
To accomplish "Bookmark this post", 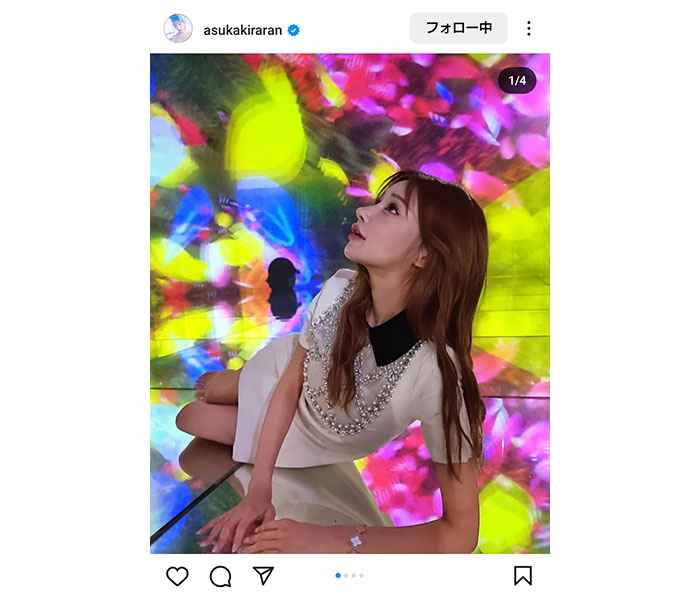I will [x=523, y=576].
